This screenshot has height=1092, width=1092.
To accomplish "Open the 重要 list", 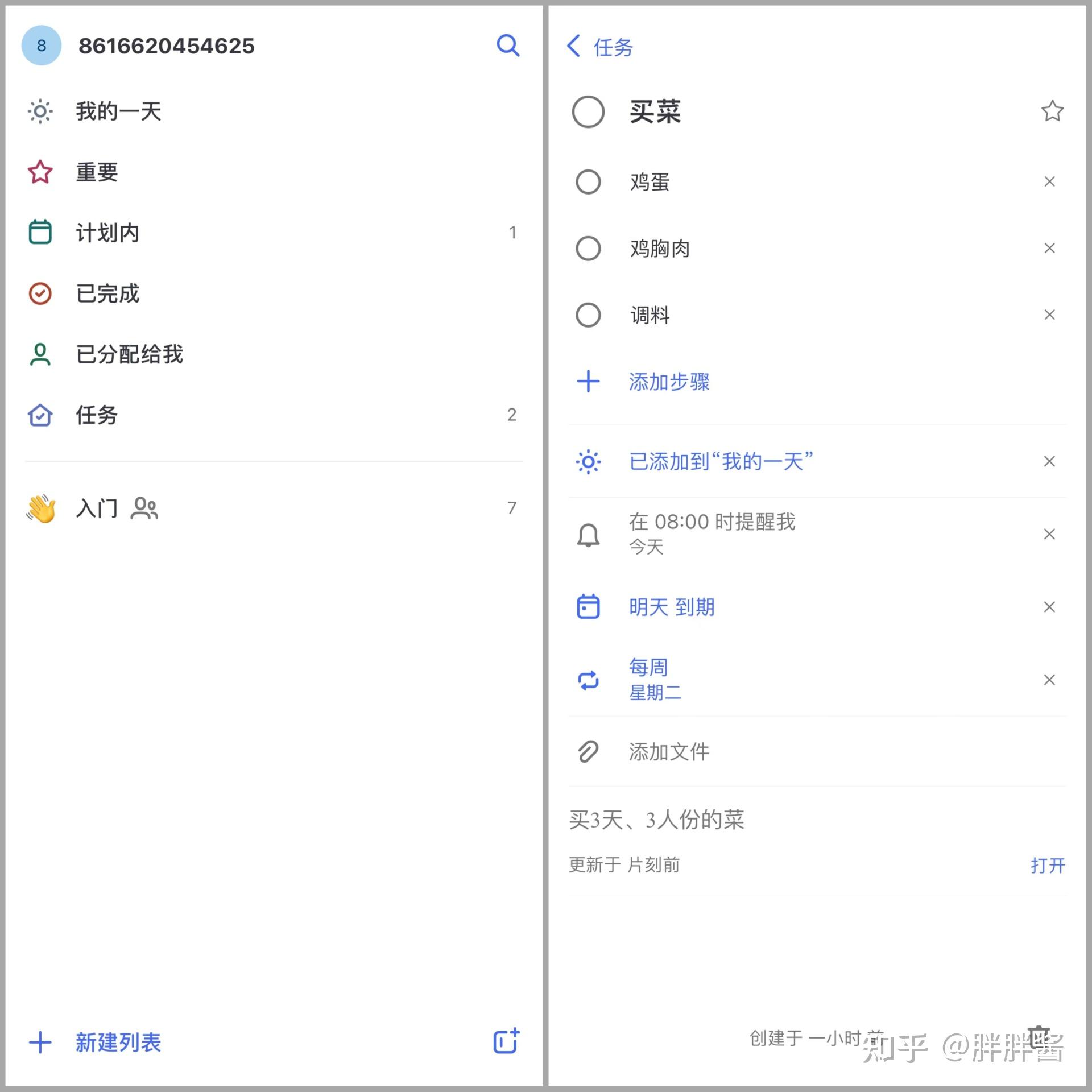I will 97,172.
